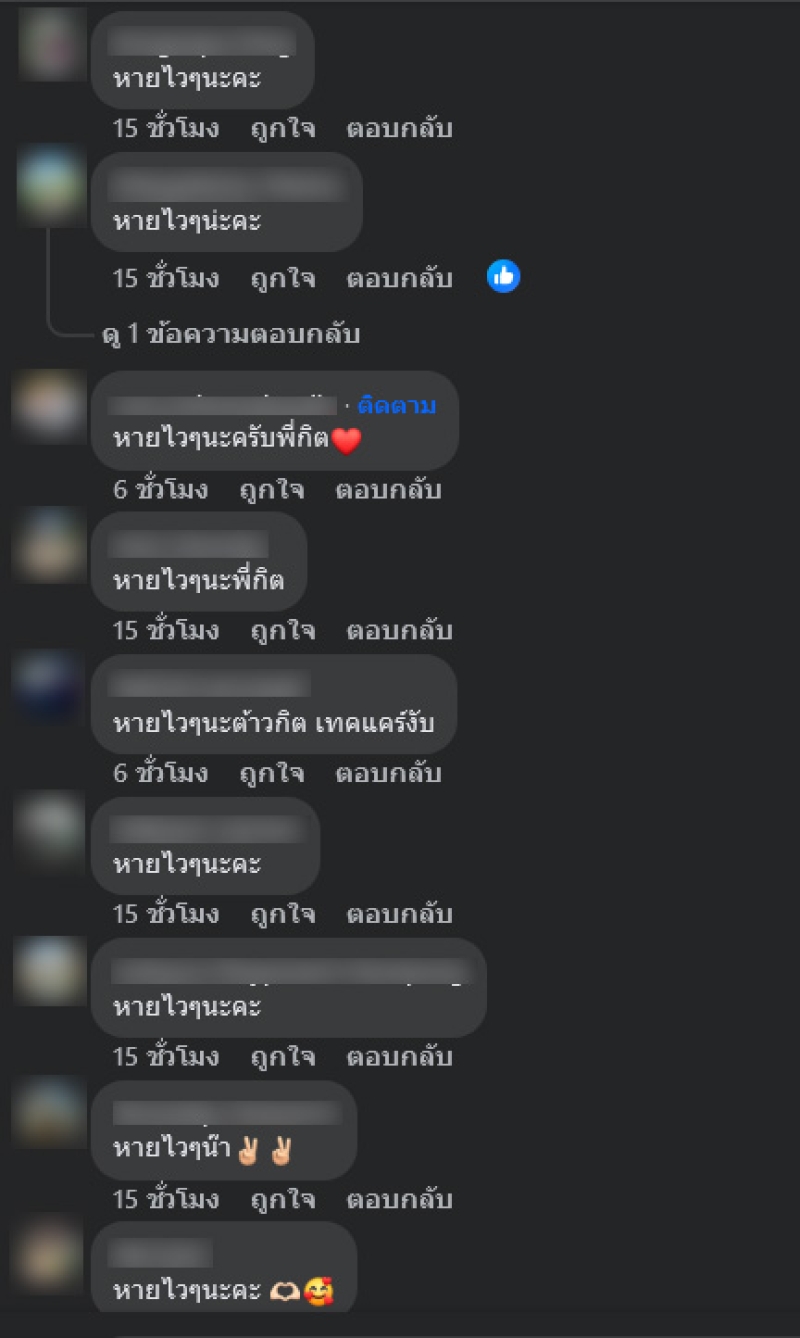Reply to the comment หายไวๆน๊า
800x1338 pixels.
(399, 1199)
